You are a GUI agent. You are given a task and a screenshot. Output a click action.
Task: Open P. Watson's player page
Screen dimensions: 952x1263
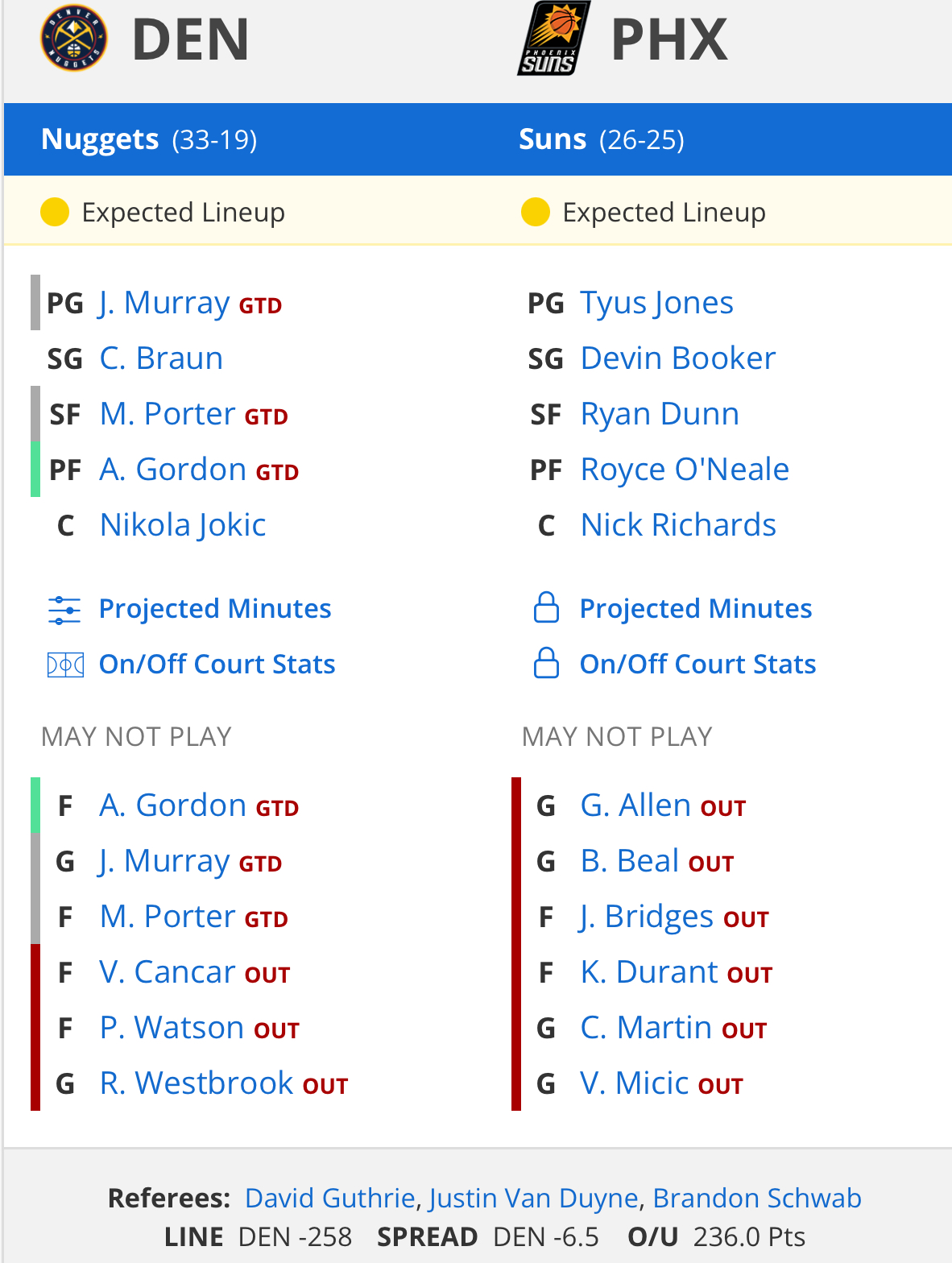click(x=172, y=1028)
